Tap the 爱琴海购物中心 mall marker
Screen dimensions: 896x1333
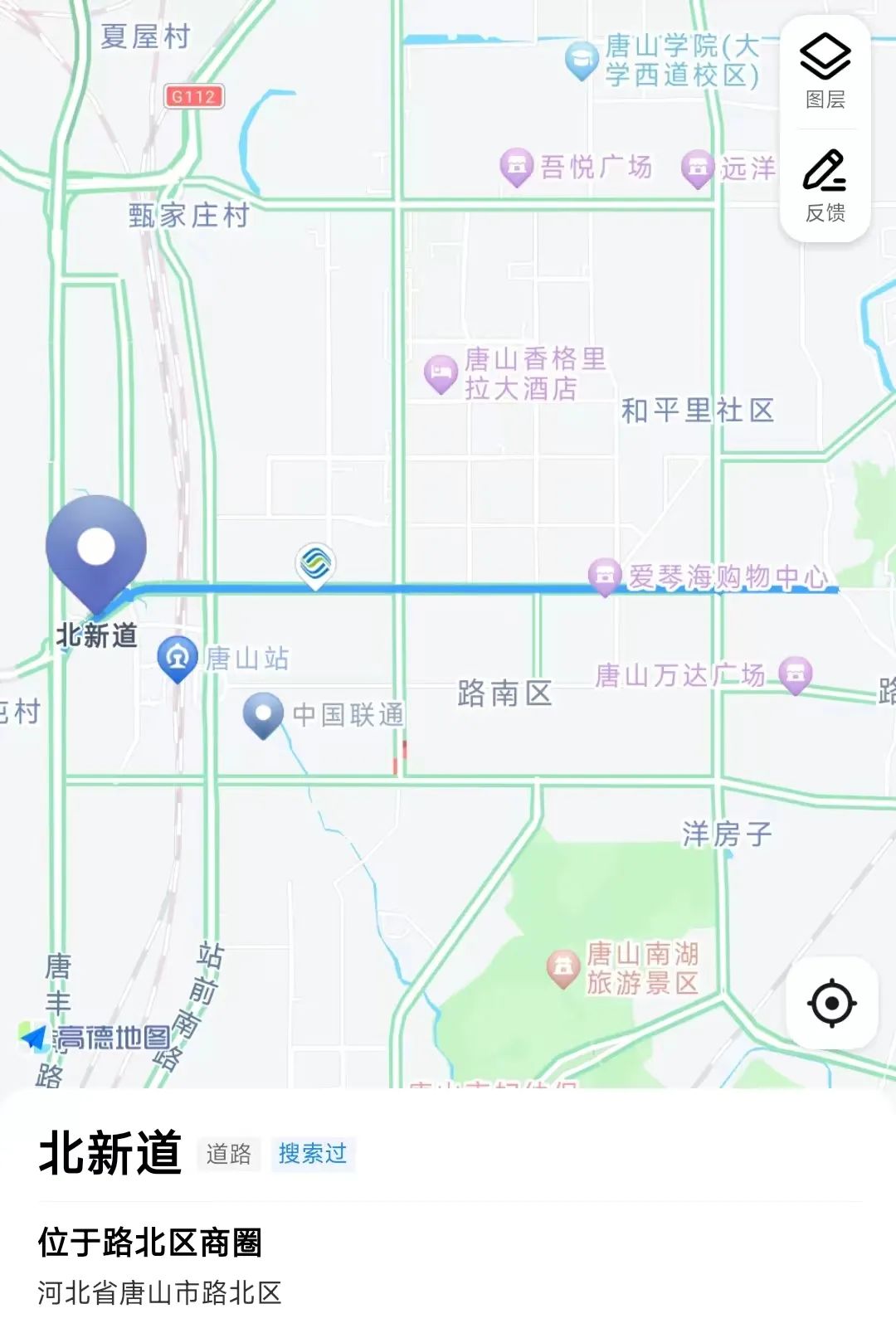(x=605, y=575)
